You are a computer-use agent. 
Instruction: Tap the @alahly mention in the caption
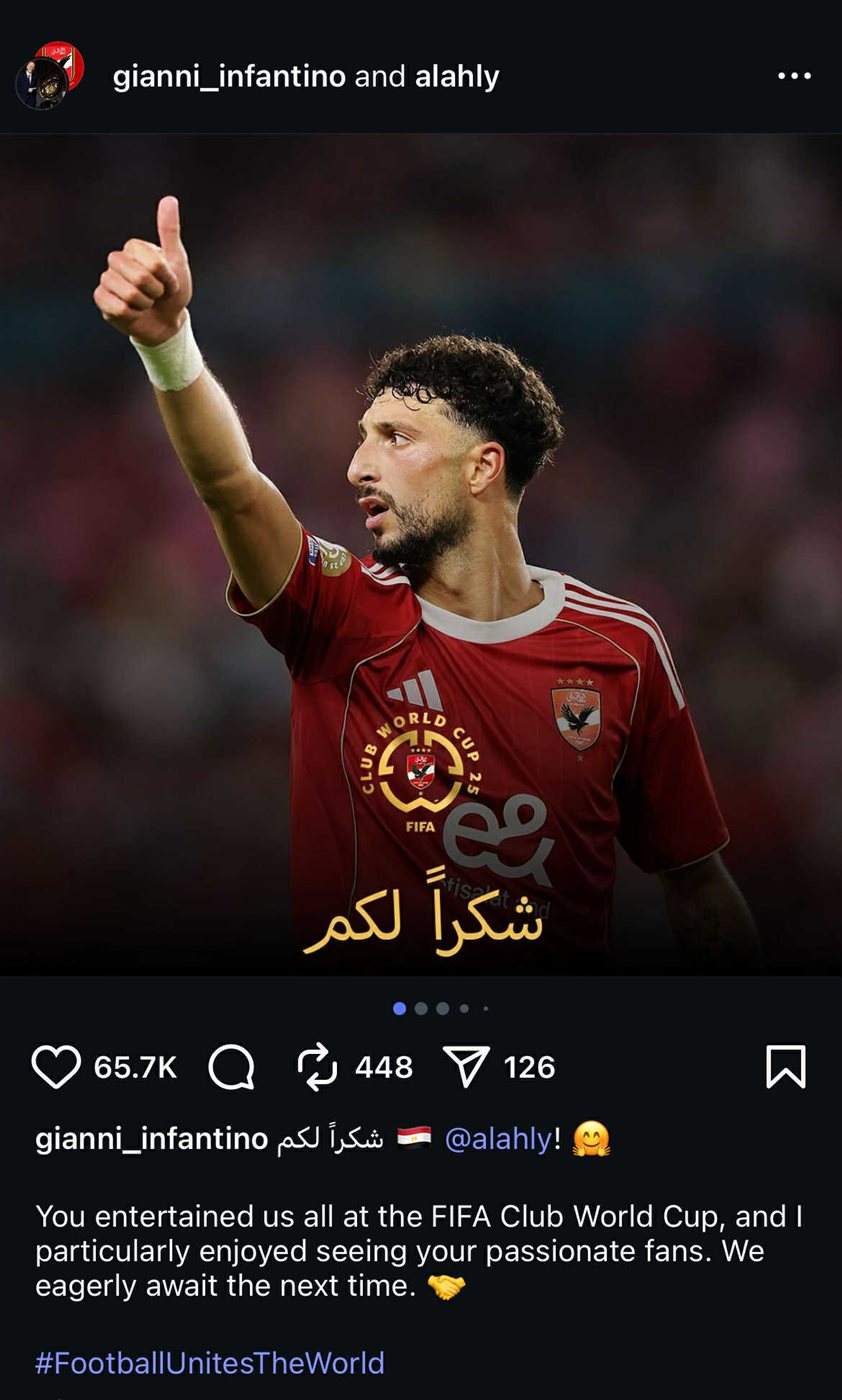(497, 1139)
